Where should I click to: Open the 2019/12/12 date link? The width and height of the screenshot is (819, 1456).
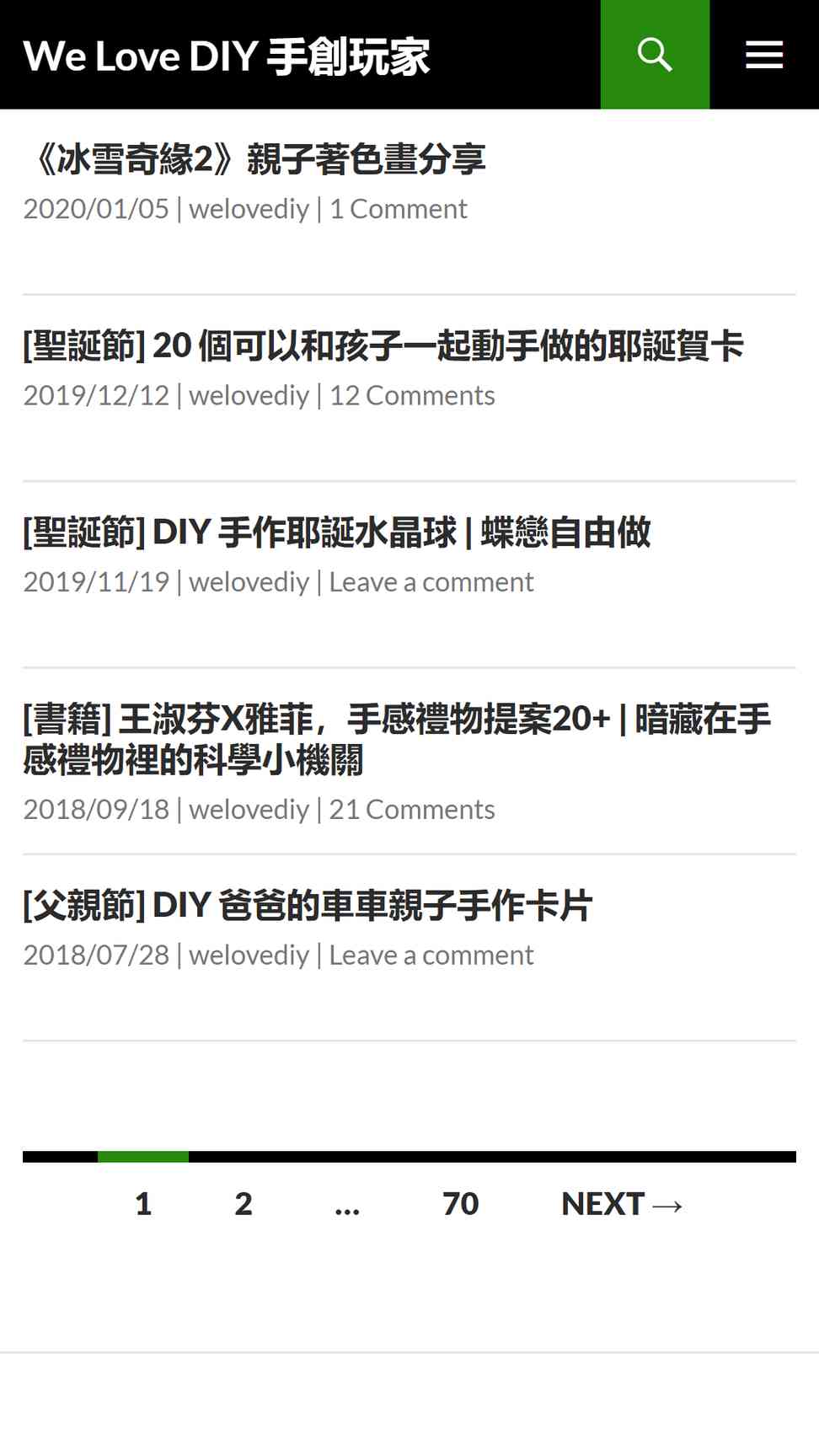(x=96, y=395)
